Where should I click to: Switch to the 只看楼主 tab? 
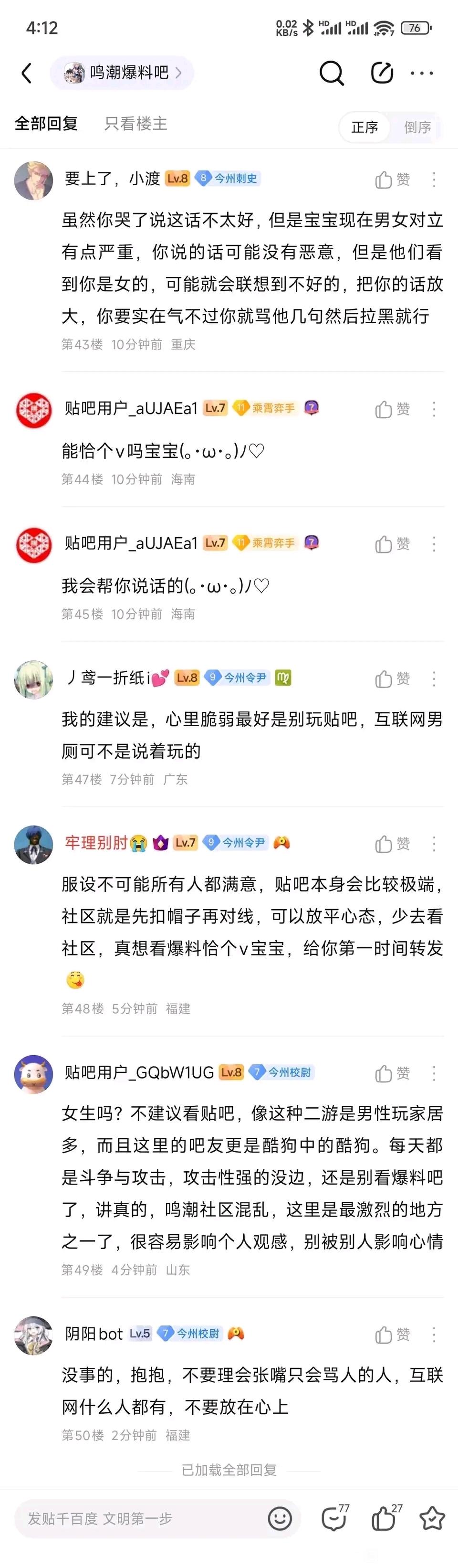(135, 124)
